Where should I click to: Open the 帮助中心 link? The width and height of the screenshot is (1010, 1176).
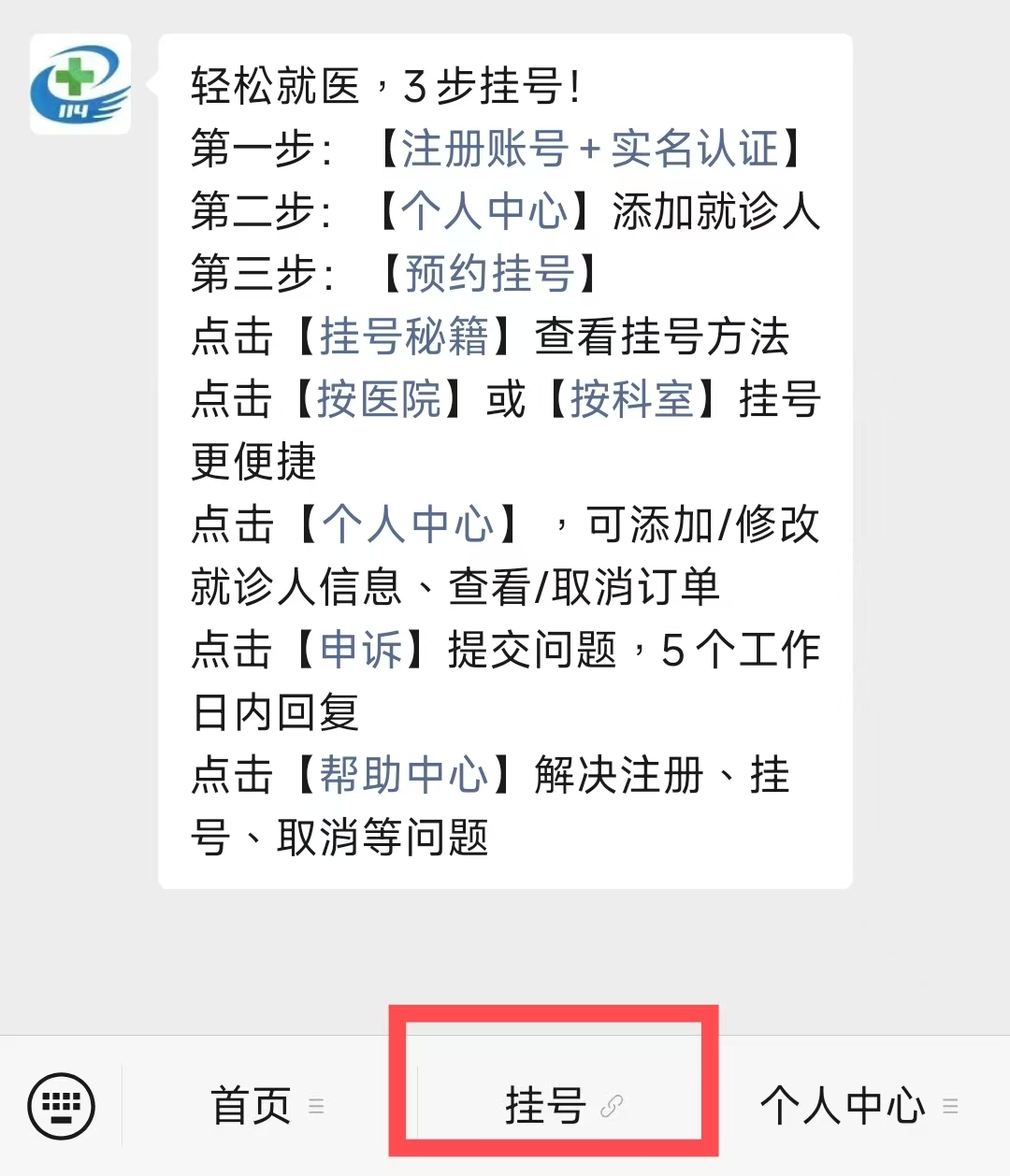(x=407, y=776)
